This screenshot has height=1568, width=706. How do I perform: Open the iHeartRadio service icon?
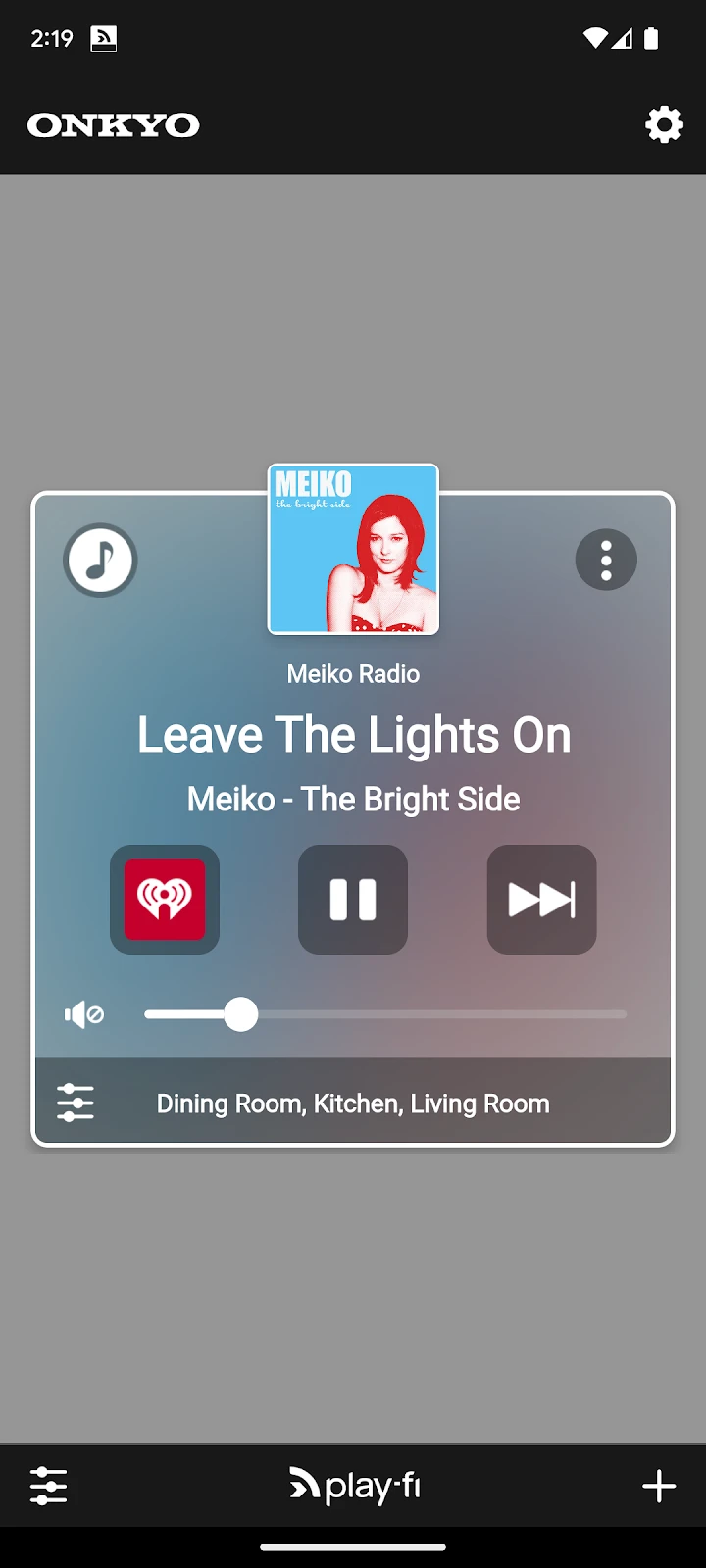[x=164, y=899]
